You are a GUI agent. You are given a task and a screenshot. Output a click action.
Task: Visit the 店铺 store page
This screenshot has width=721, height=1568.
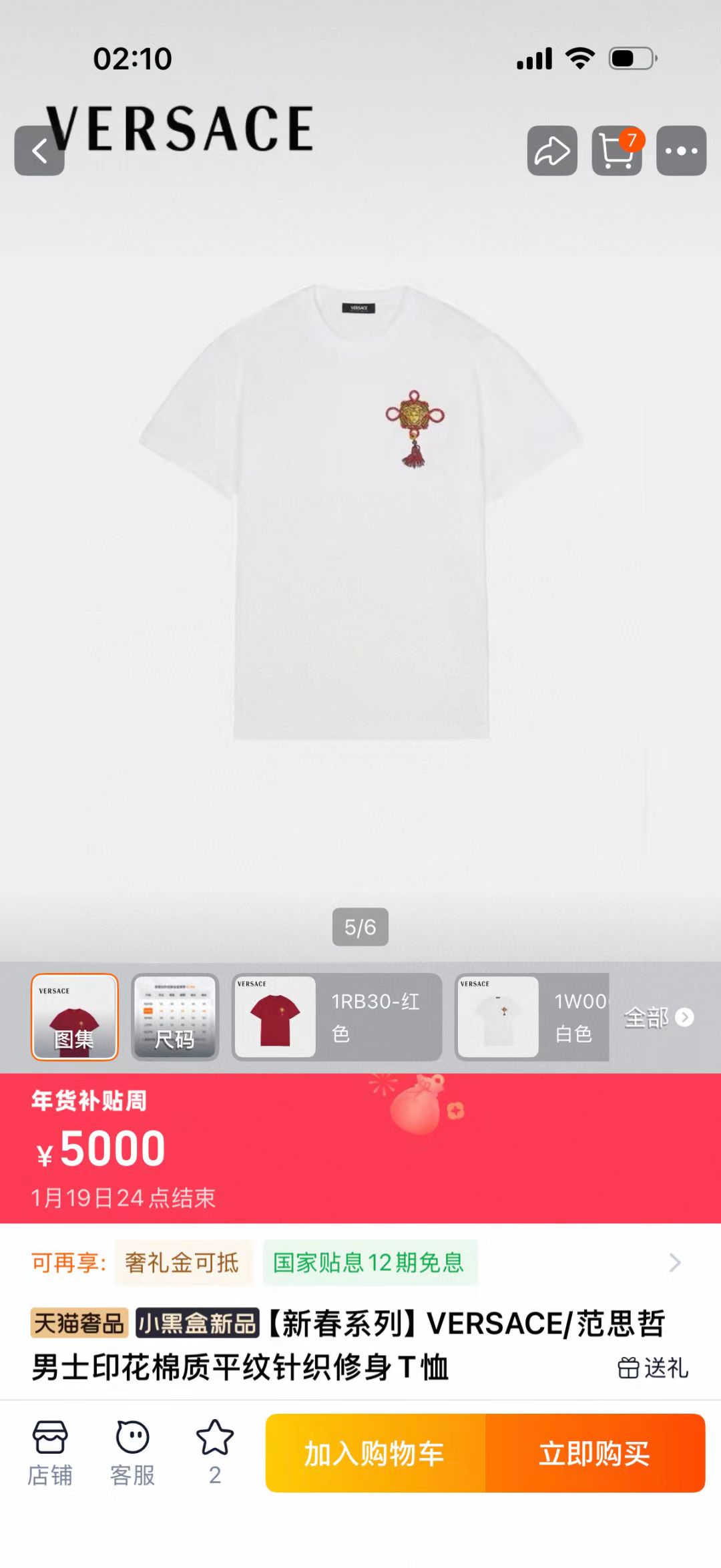(x=50, y=1453)
